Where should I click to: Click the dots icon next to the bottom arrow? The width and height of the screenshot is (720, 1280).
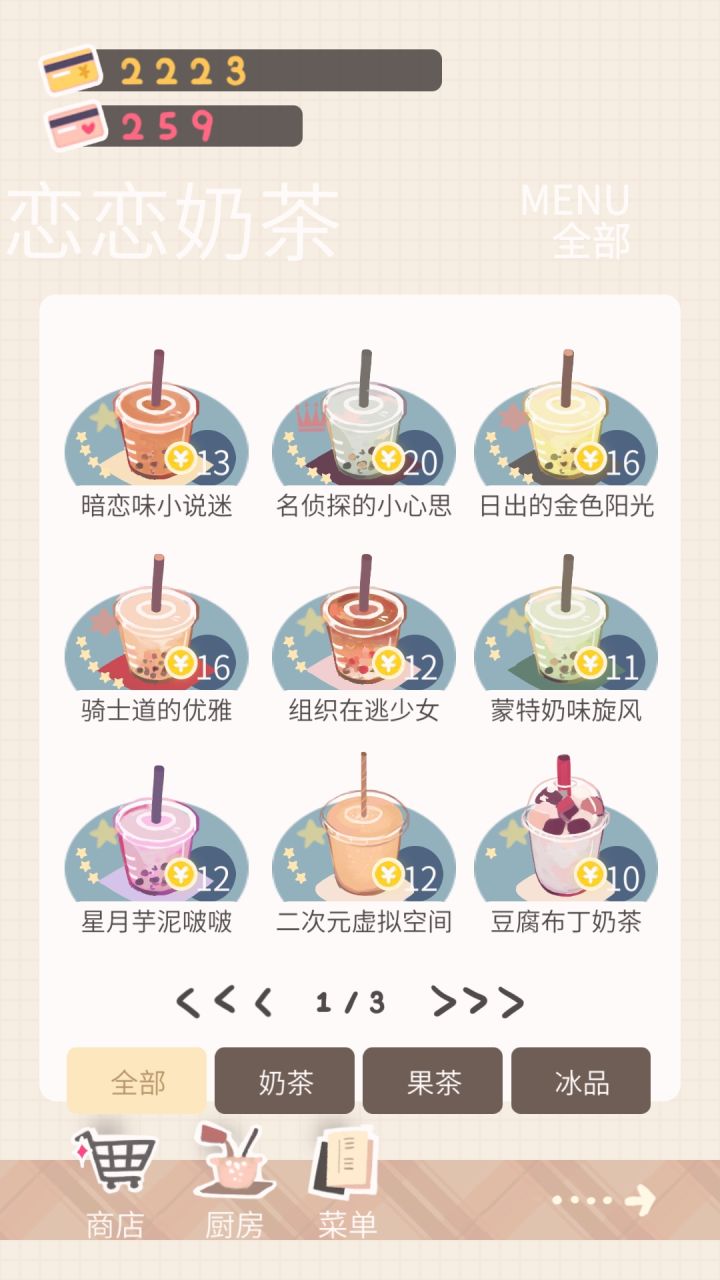tap(582, 1199)
